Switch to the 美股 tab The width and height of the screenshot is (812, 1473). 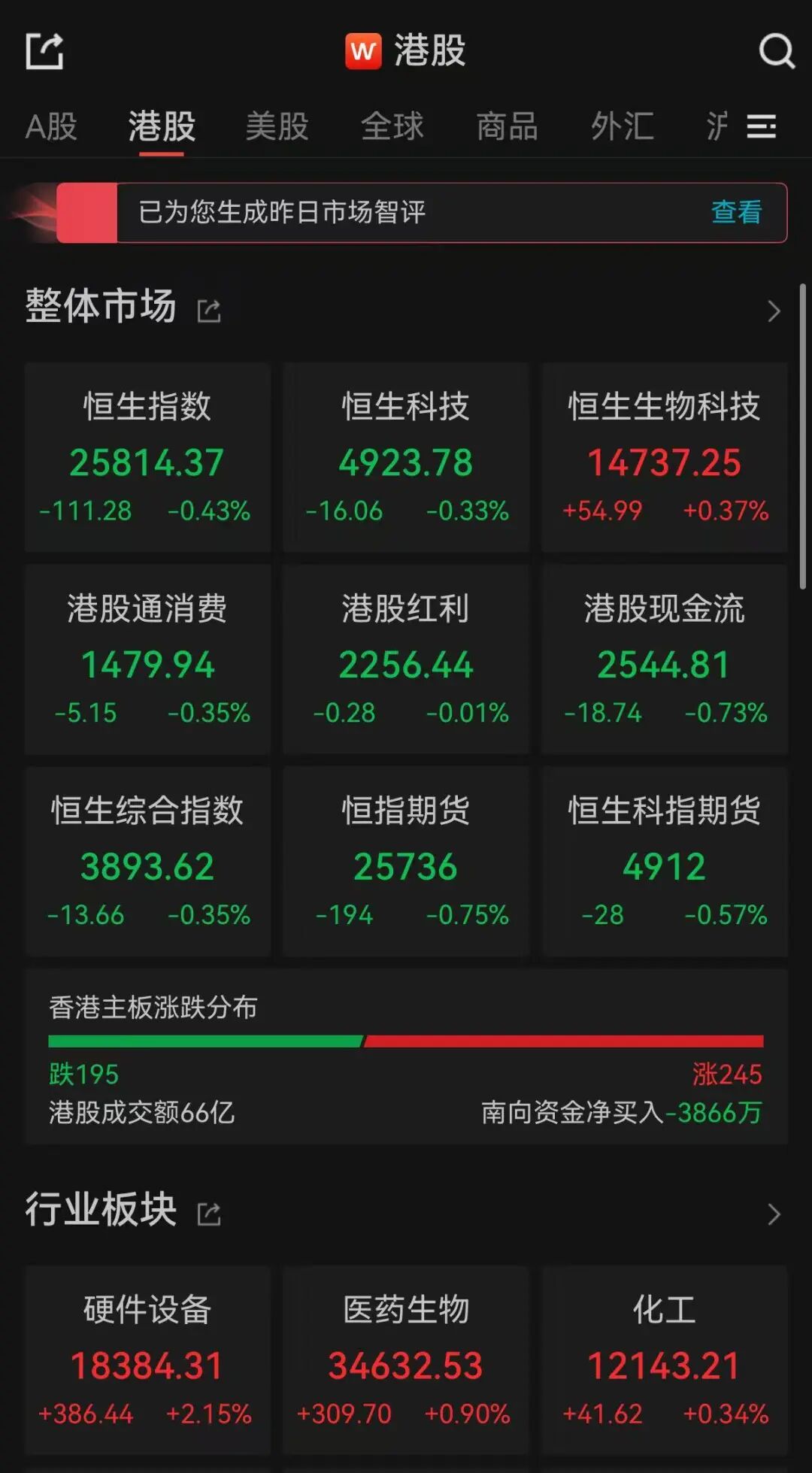tap(277, 126)
